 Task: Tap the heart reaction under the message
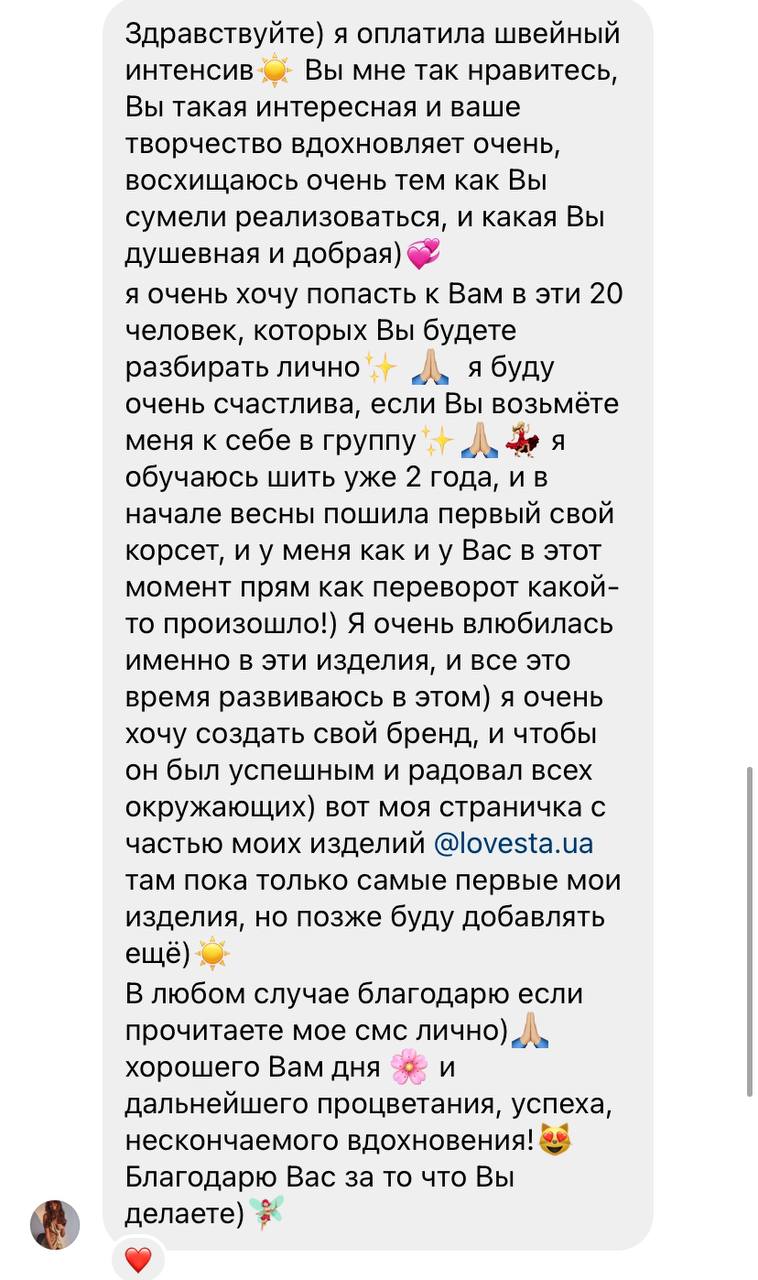click(138, 1259)
